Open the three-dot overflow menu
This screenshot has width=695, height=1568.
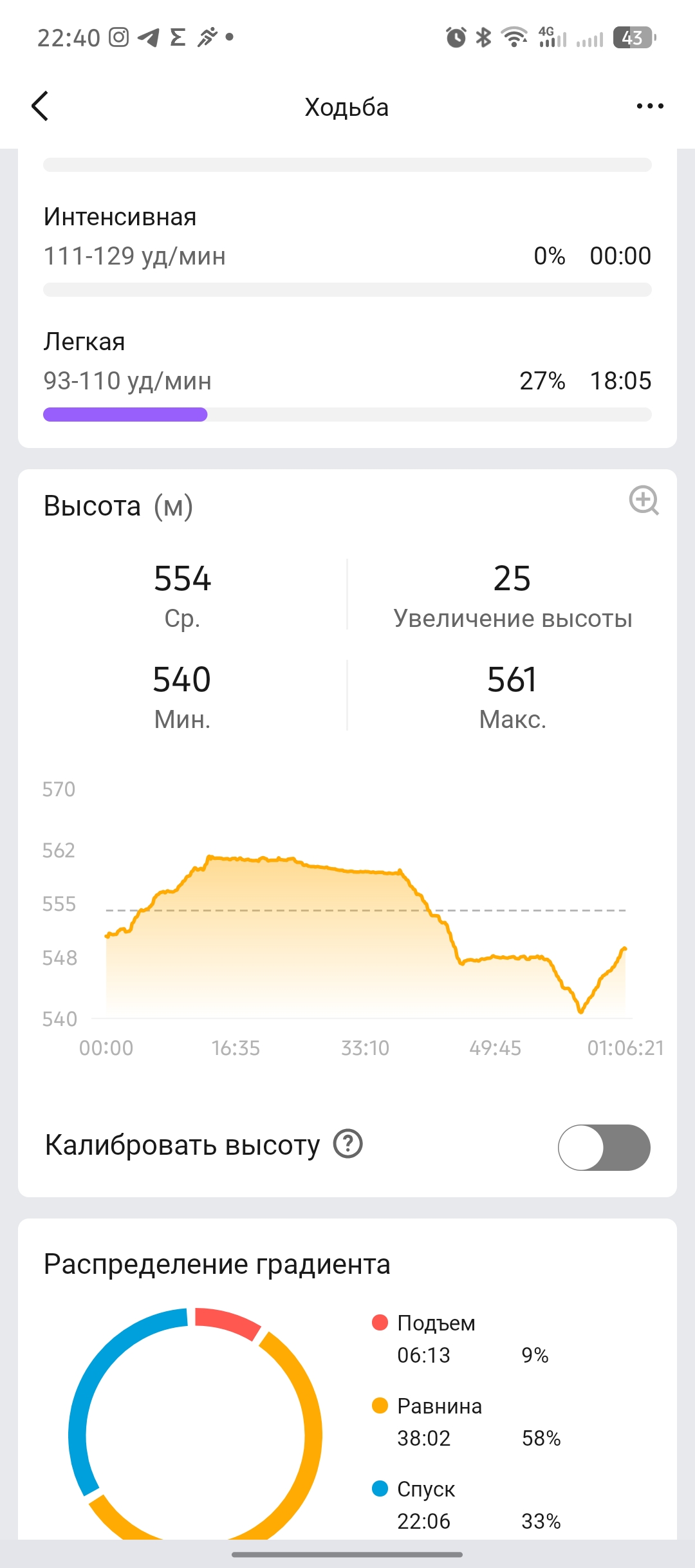(x=649, y=106)
